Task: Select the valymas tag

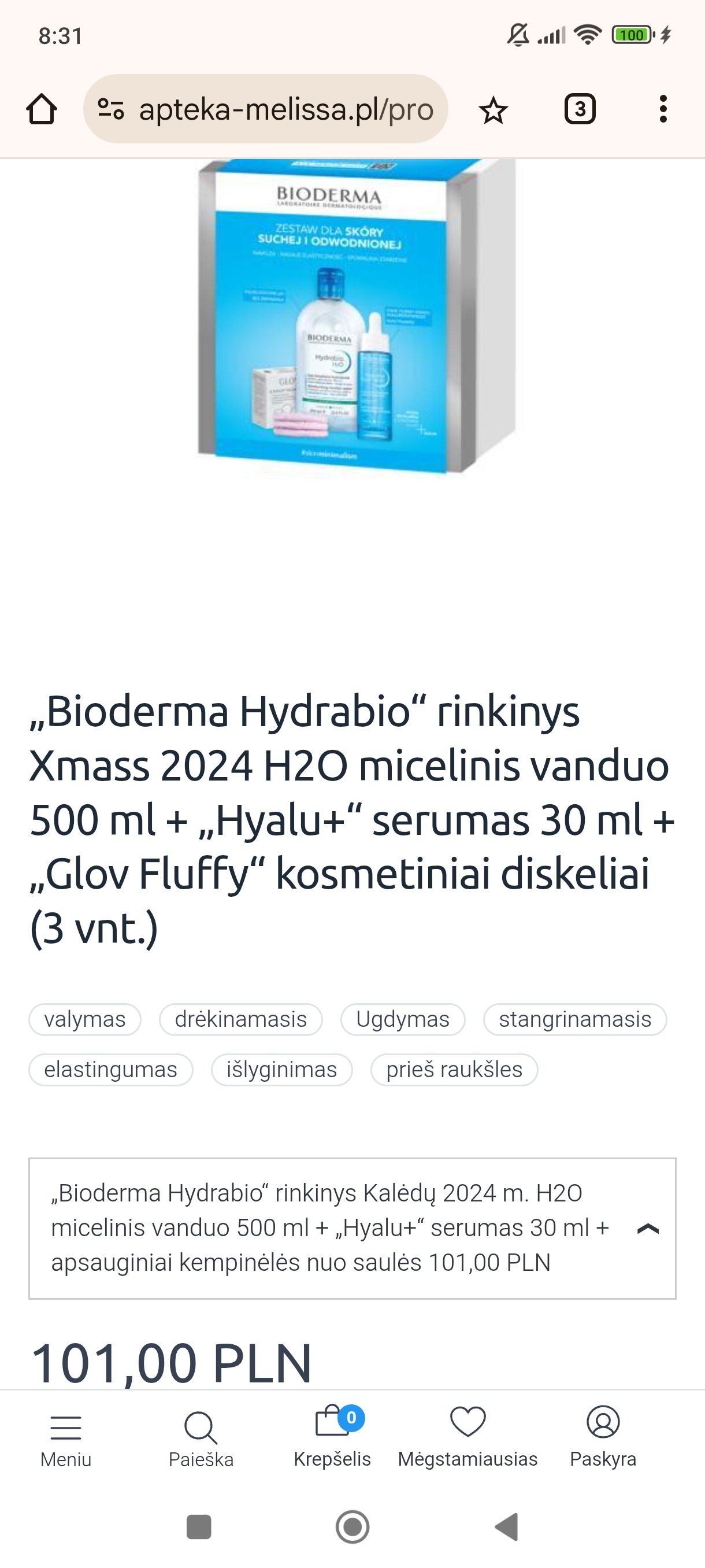Action: (85, 1019)
